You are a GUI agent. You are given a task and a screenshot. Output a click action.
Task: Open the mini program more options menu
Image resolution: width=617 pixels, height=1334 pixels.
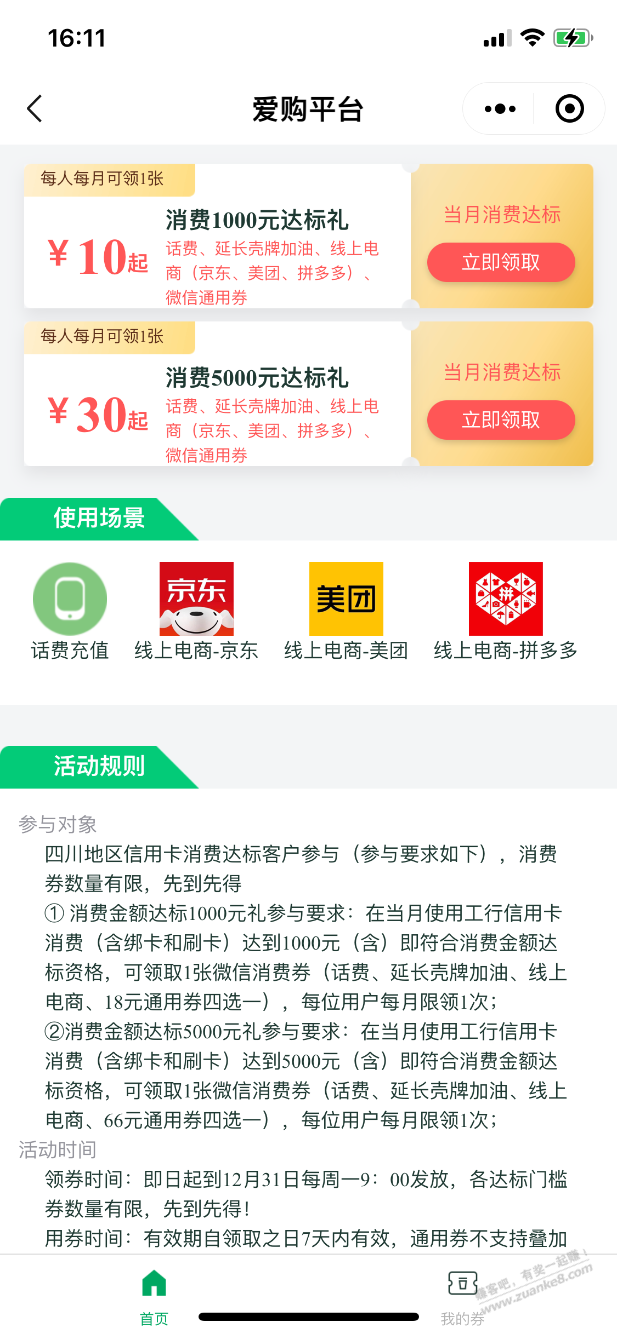point(500,109)
